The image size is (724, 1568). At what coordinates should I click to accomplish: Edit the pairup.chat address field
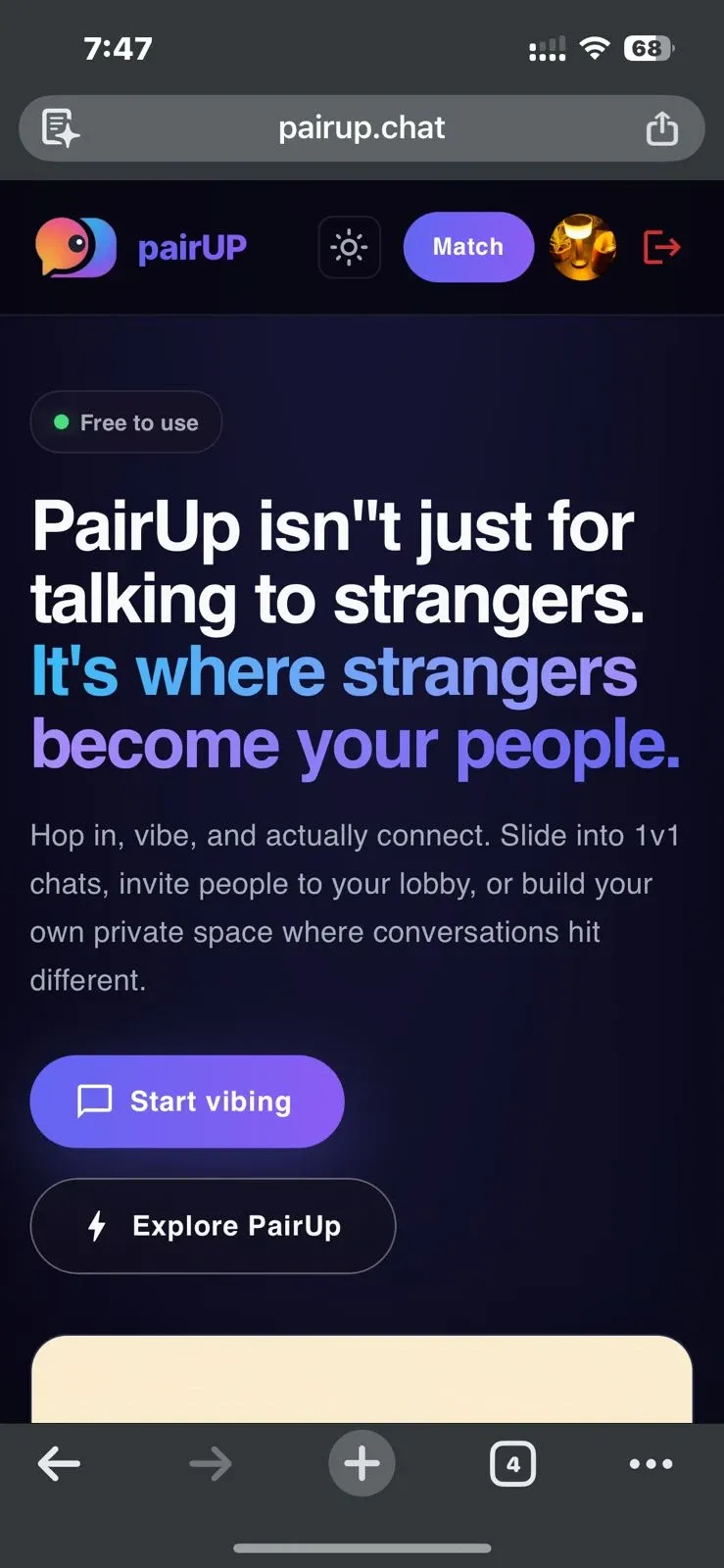(362, 128)
